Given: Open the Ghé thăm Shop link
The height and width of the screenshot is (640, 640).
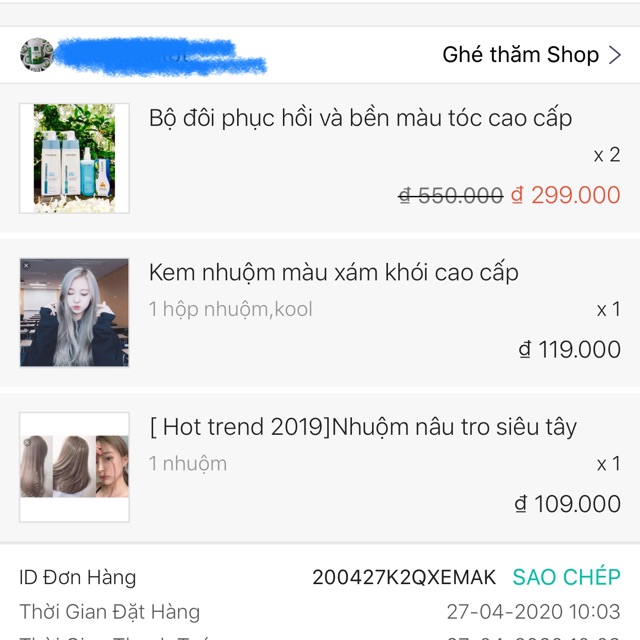Looking at the screenshot, I should tap(531, 55).
